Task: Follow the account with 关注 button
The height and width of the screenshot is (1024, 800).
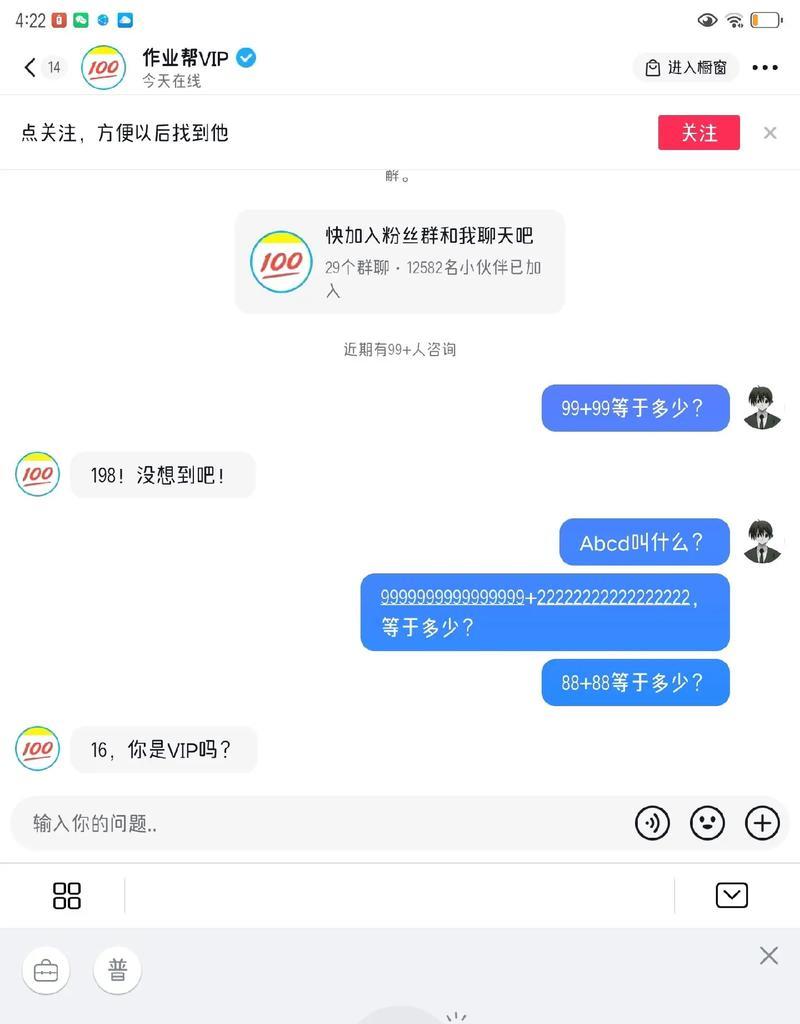Action: 698,133
